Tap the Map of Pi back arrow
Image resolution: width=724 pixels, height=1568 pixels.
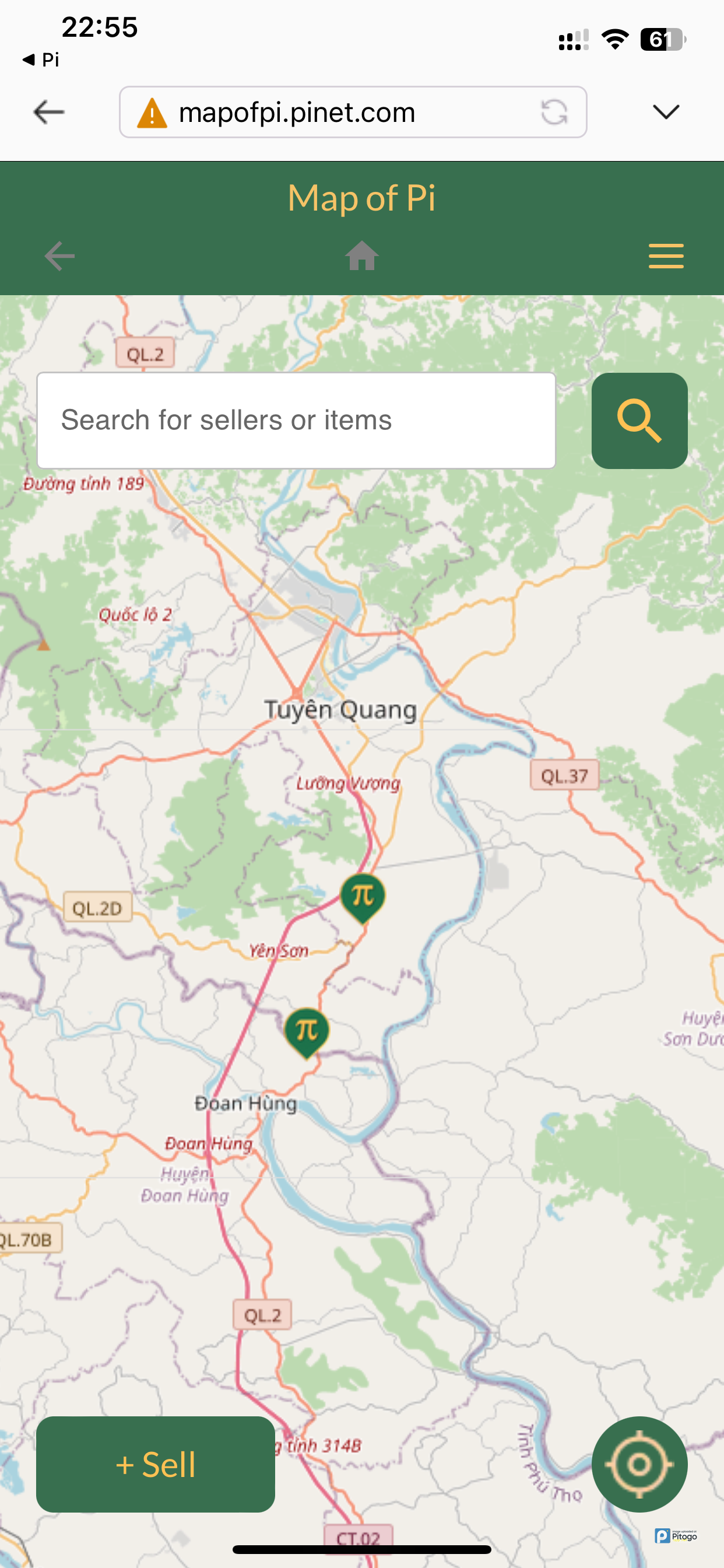[59, 256]
